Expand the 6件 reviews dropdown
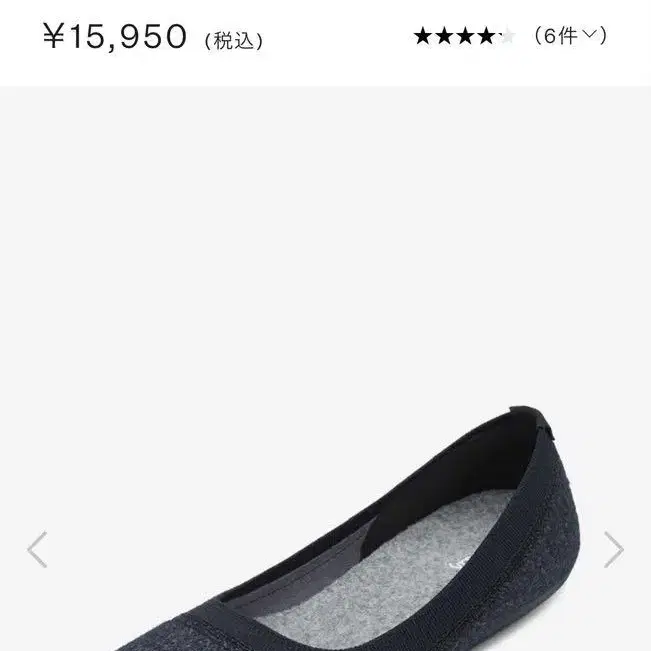Image resolution: width=651 pixels, height=651 pixels. click(569, 37)
